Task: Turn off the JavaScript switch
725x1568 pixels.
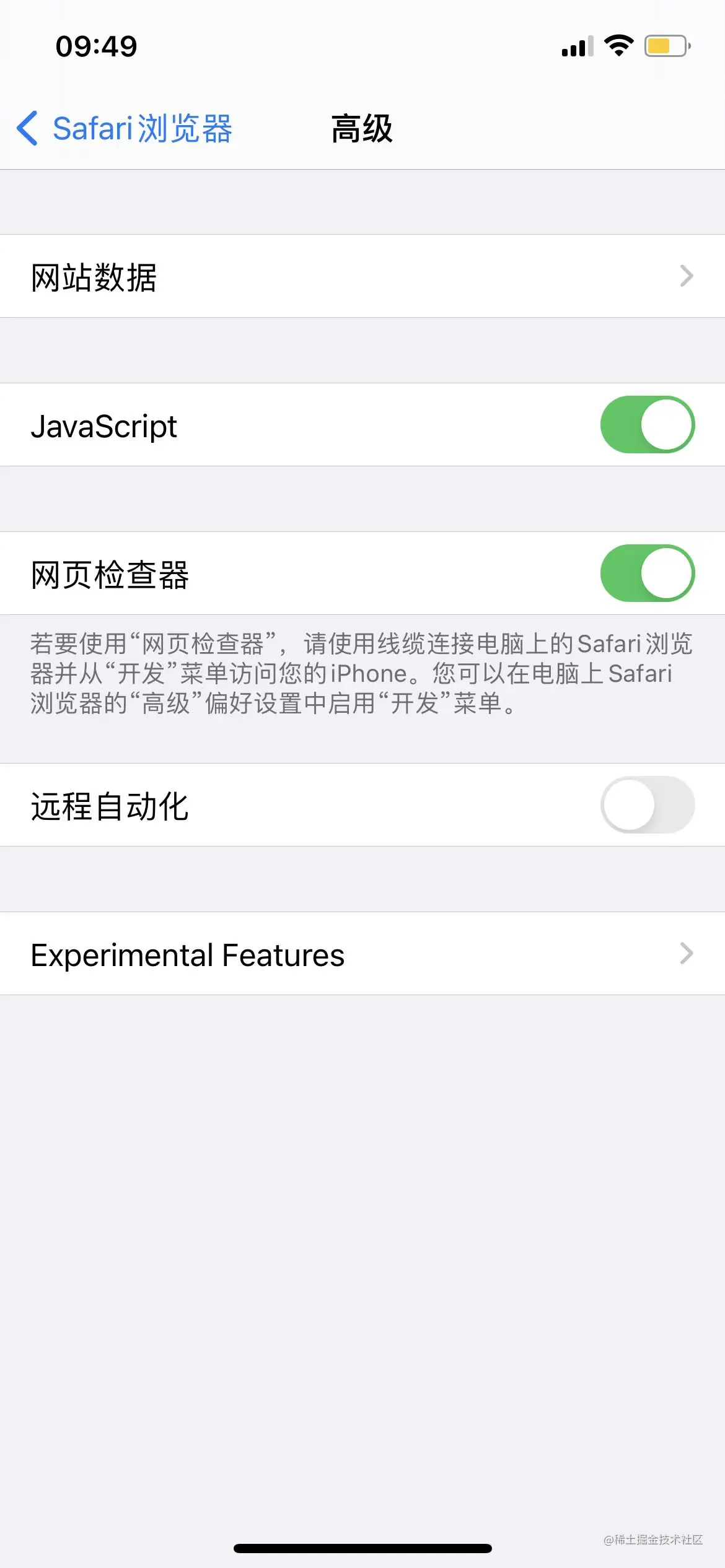Action: [x=647, y=425]
